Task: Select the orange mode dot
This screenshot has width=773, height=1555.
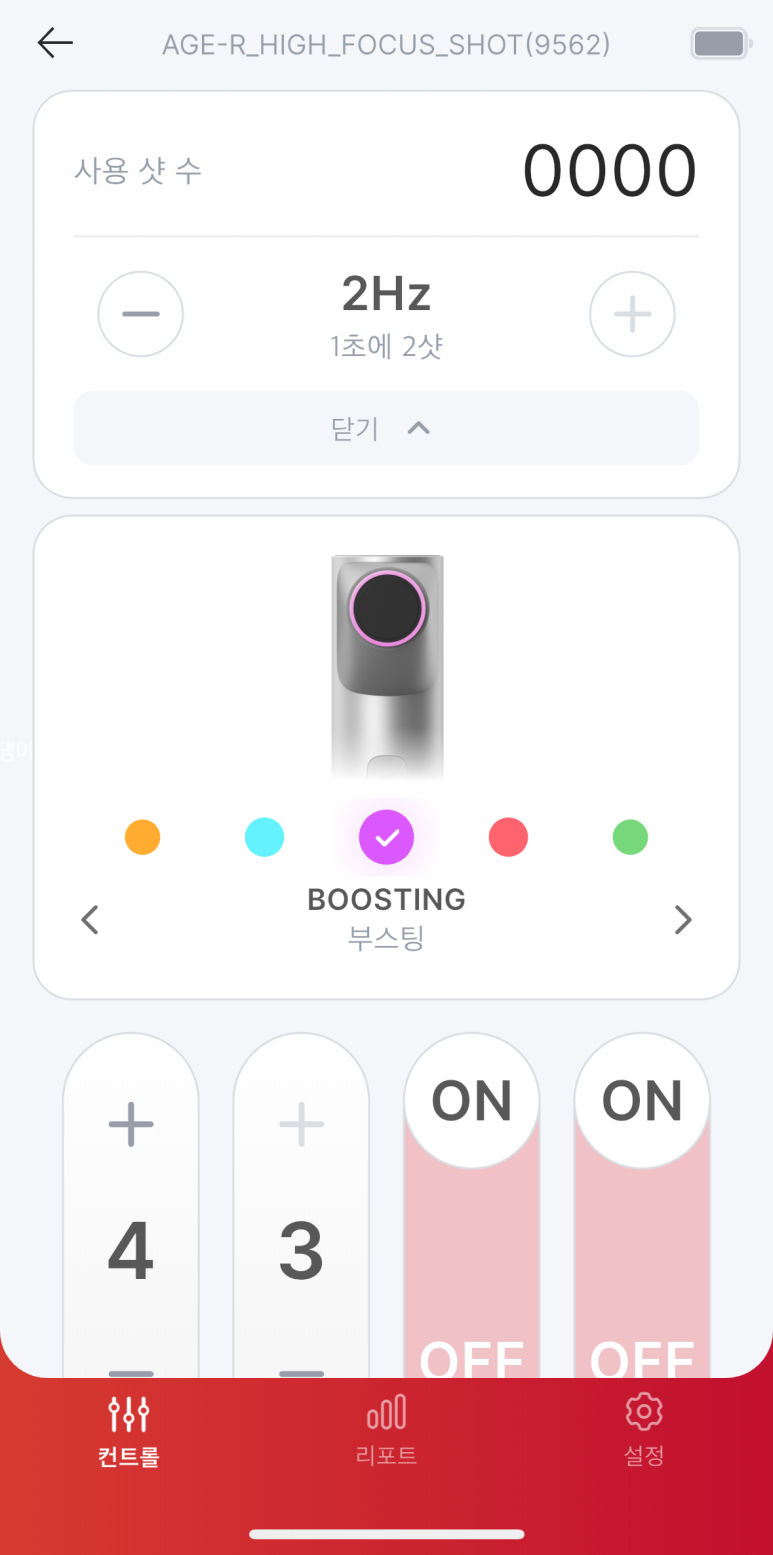Action: (x=142, y=837)
